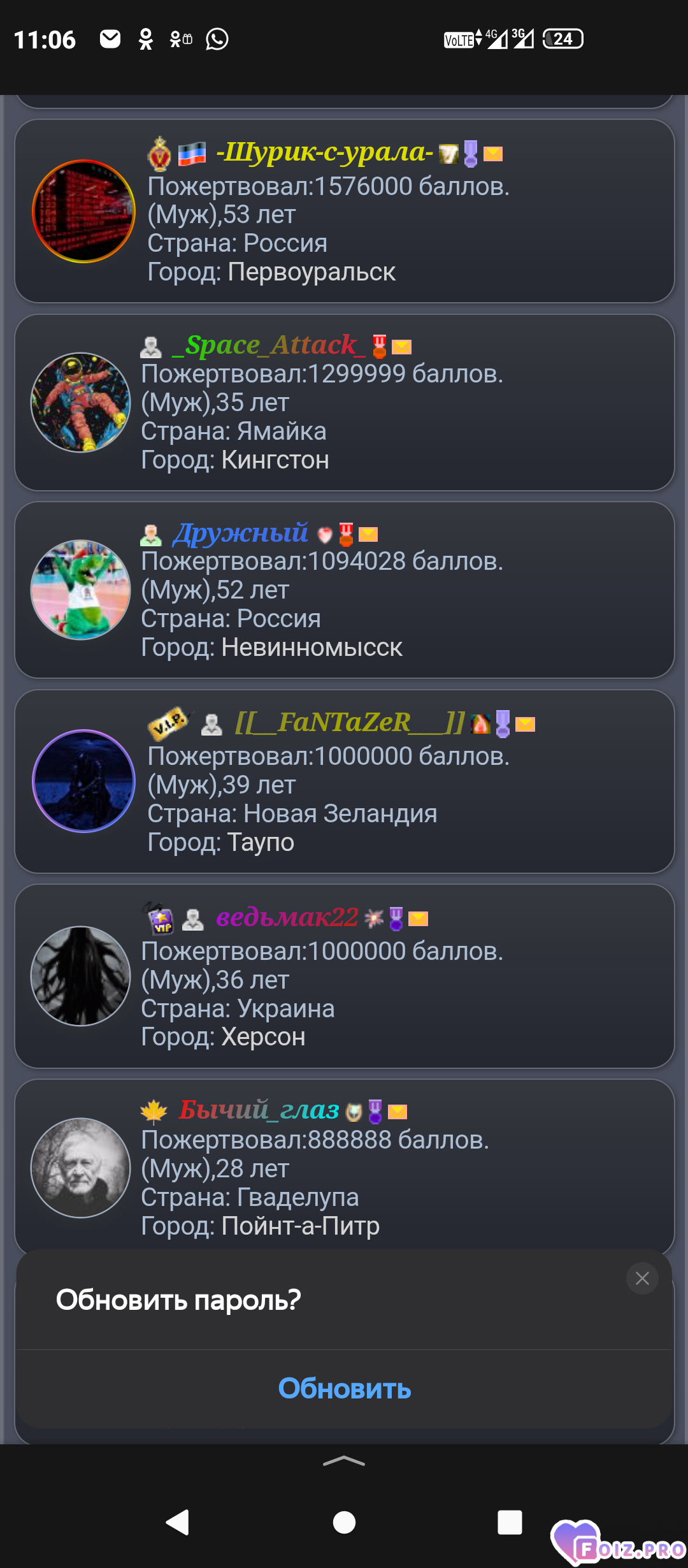View avatar of Дружный

coord(81,590)
